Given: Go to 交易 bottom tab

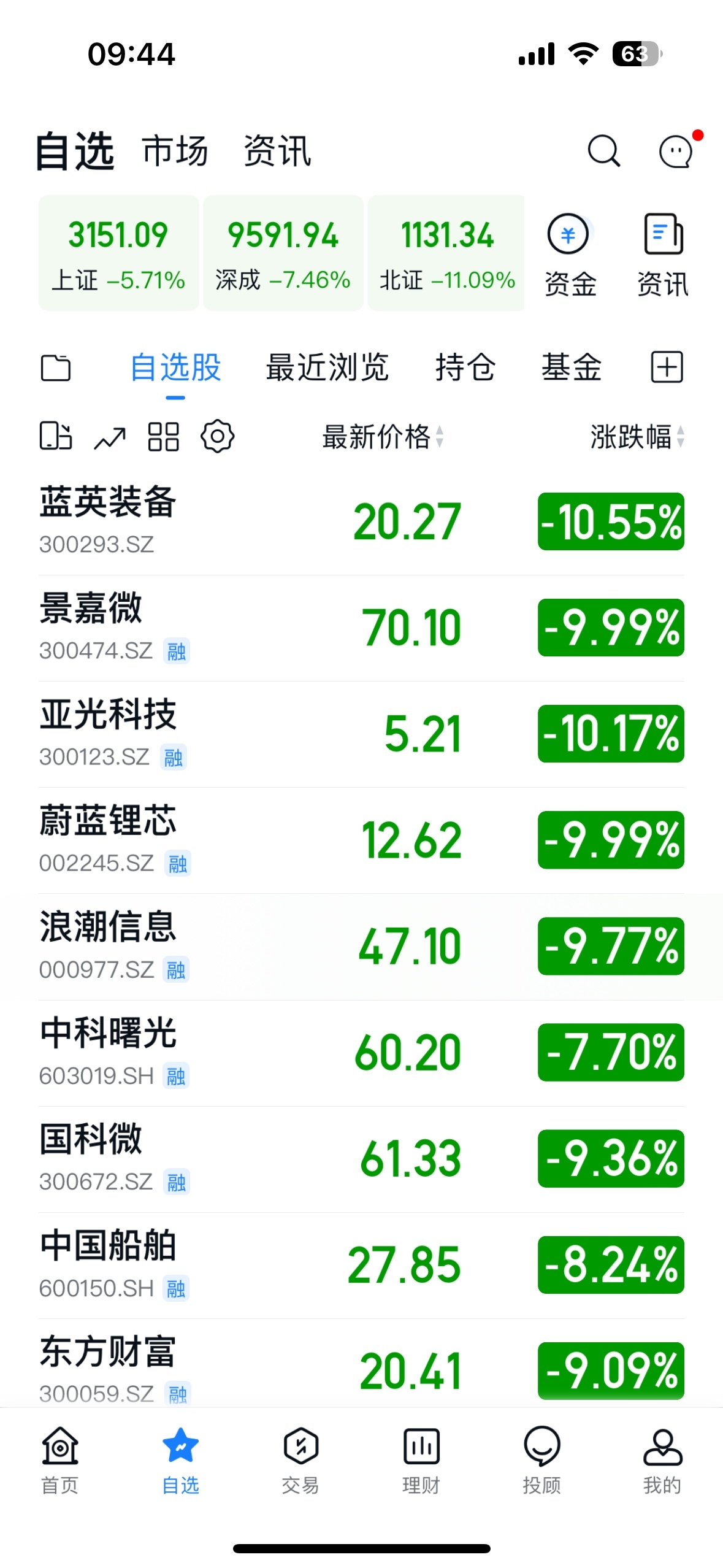Looking at the screenshot, I should (x=300, y=1460).
